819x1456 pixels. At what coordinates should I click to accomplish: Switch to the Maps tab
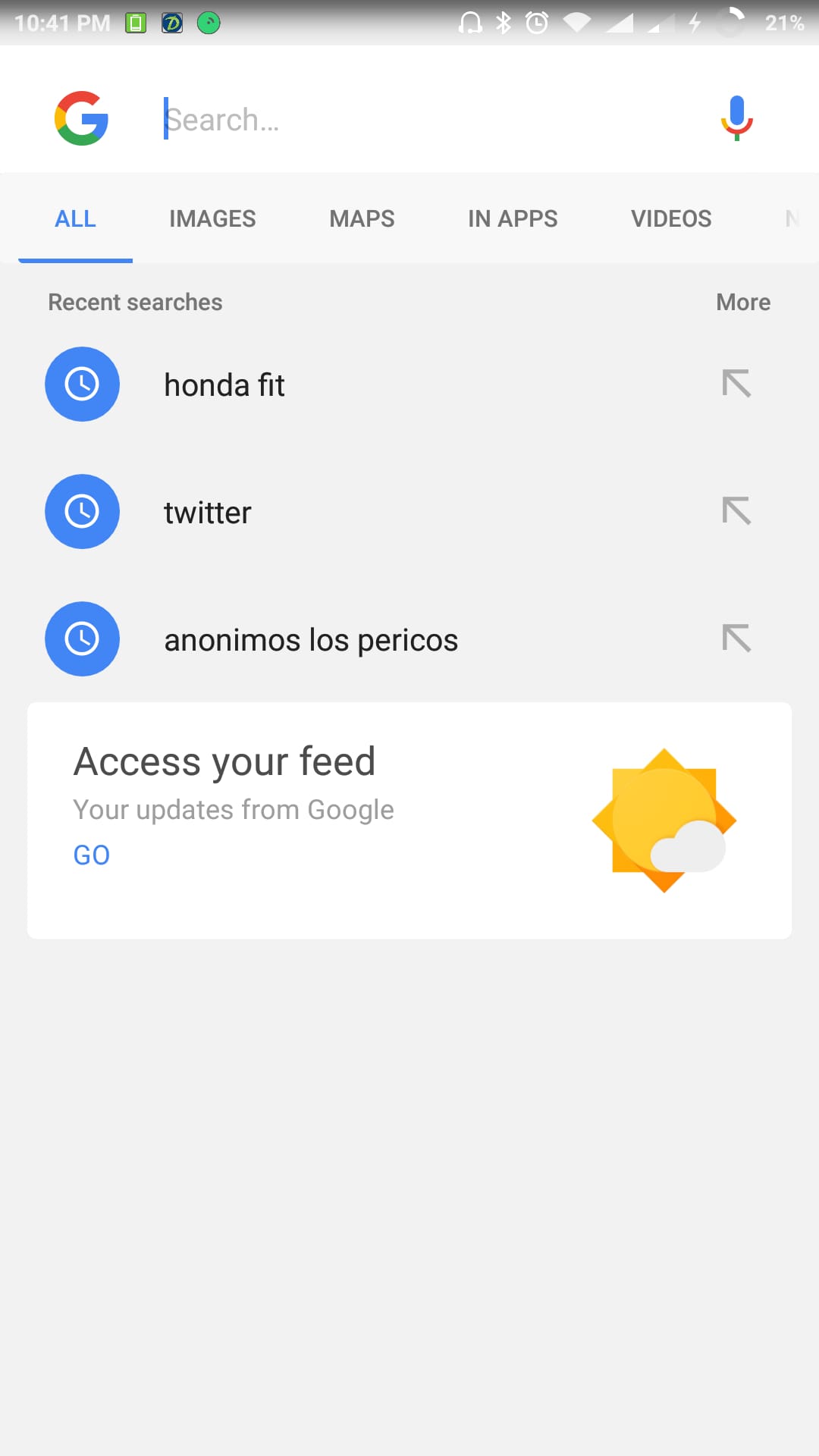coord(362,218)
